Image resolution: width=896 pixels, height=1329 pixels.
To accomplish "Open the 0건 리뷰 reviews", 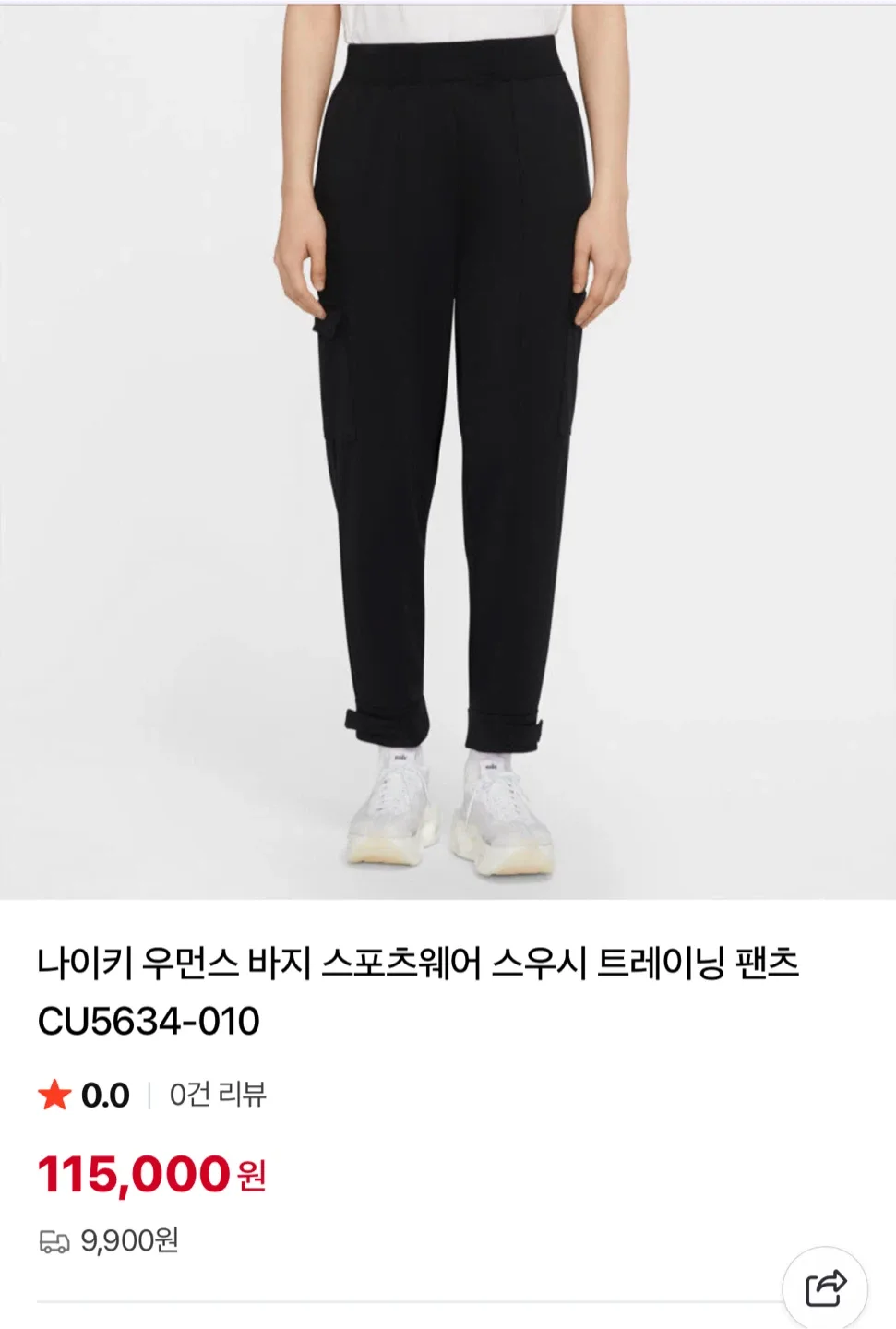I will (x=218, y=1095).
